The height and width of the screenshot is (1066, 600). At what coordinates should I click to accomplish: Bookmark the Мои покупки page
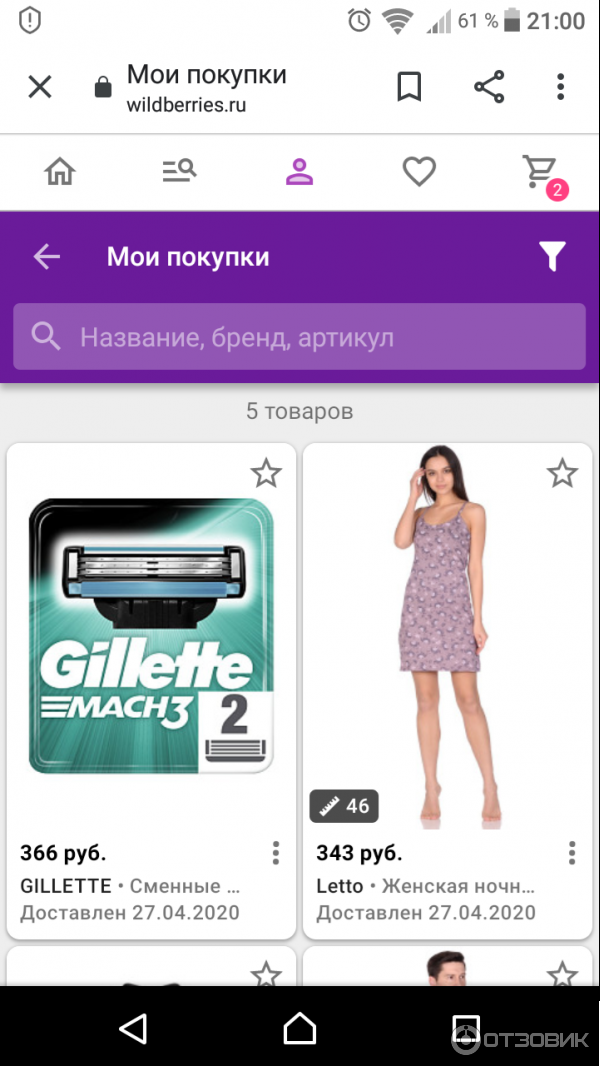pos(409,87)
